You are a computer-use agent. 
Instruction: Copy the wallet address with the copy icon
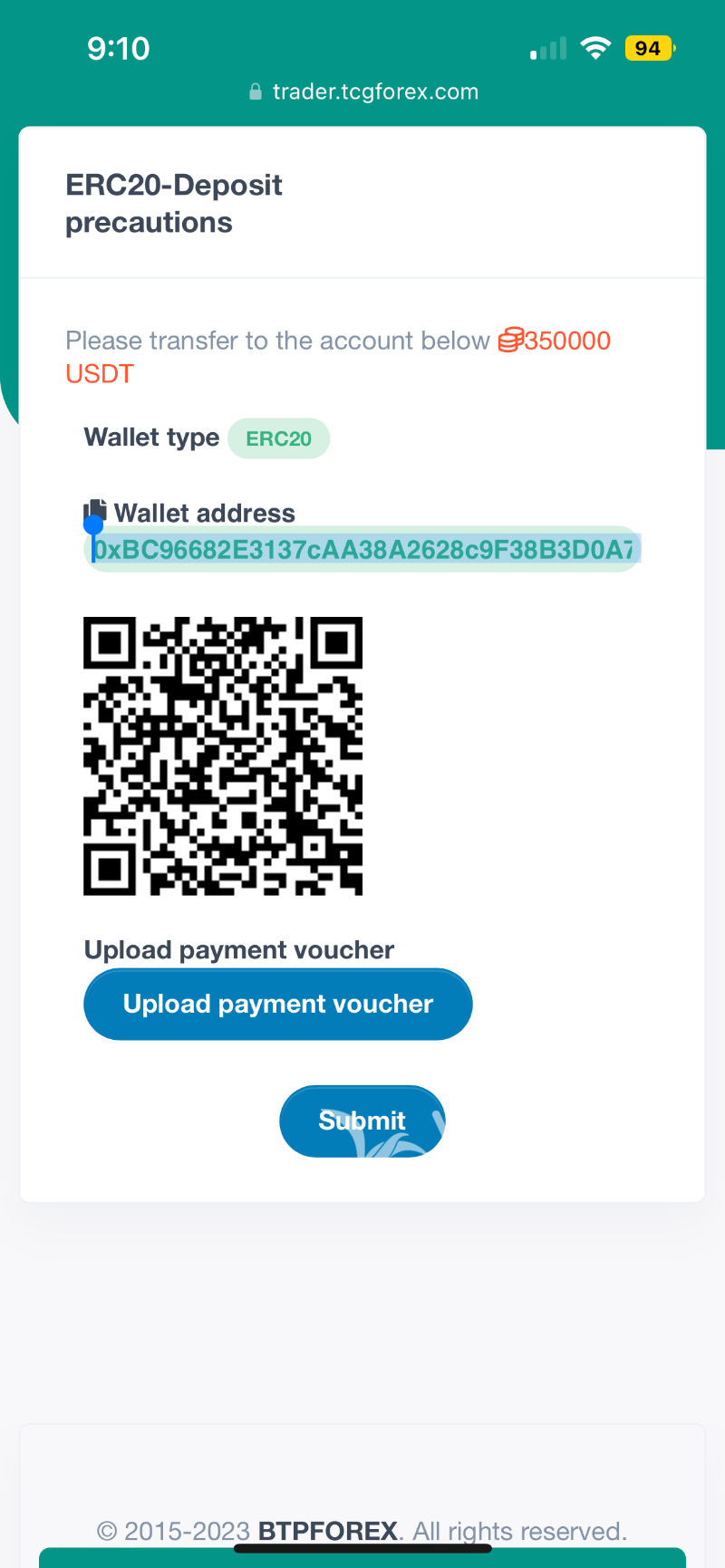pos(96,511)
